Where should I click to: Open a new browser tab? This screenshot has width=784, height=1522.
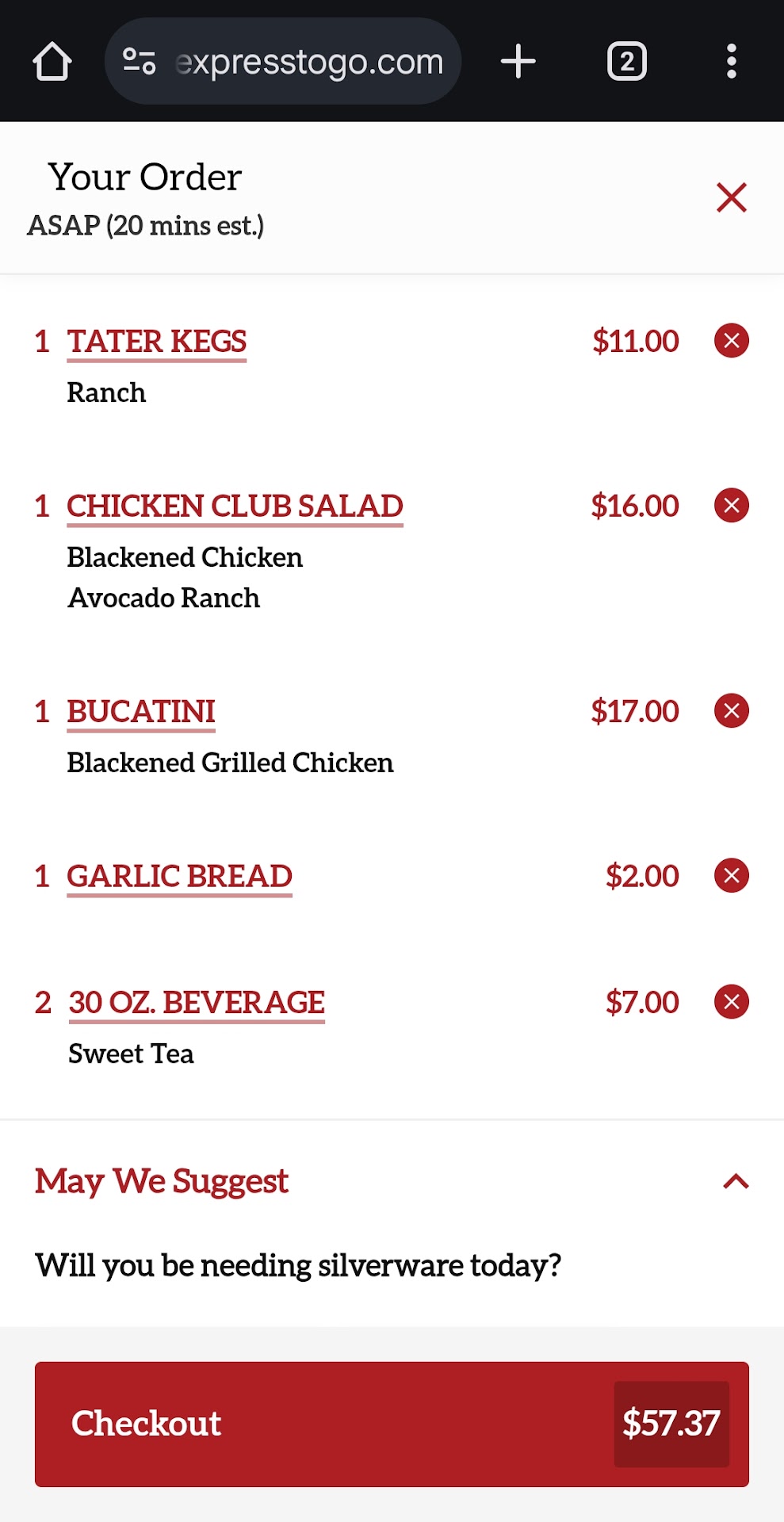pos(518,62)
